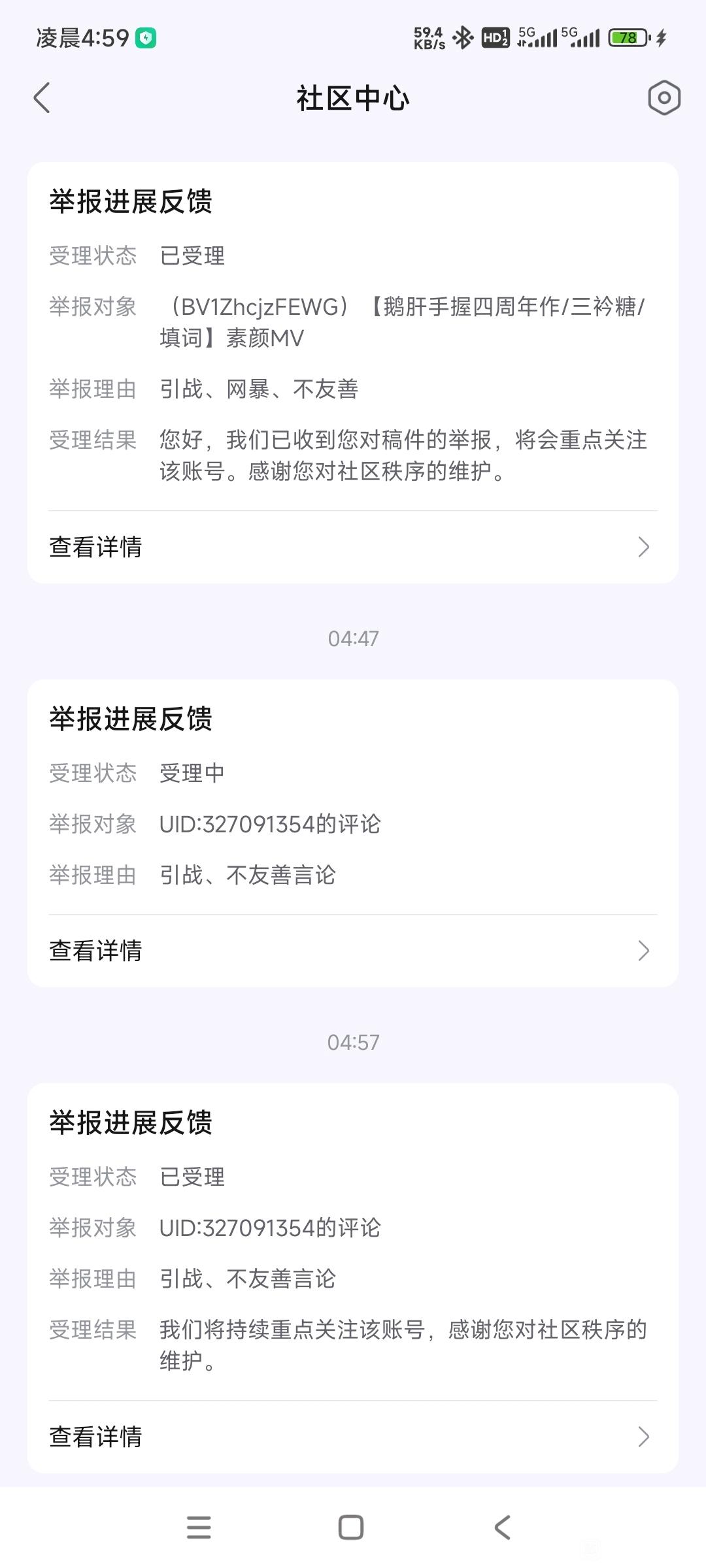
Task: Open 查看详情 under 我们将持续重点关注该账号 result
Action: (x=353, y=1437)
